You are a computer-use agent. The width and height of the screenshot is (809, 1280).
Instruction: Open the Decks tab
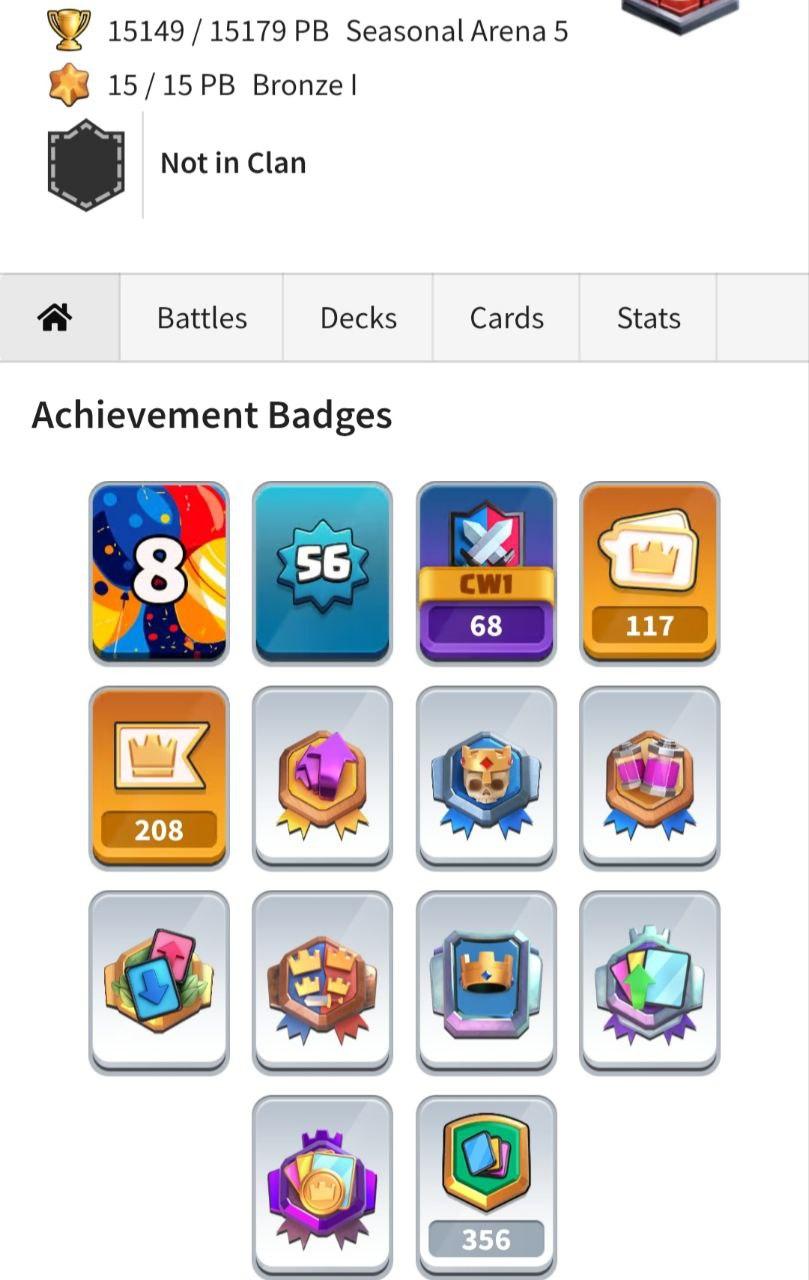pos(358,318)
